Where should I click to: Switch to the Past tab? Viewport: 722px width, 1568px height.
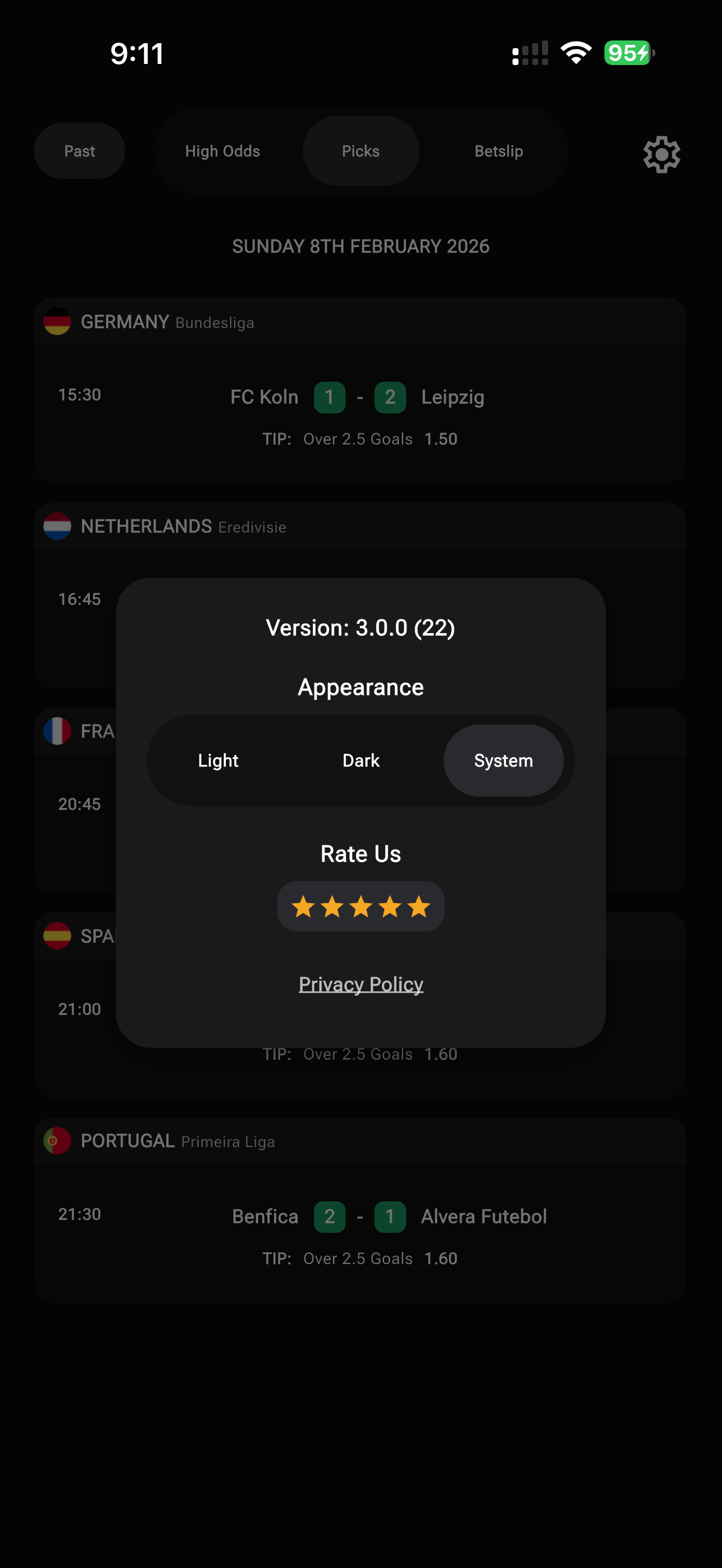tap(79, 150)
